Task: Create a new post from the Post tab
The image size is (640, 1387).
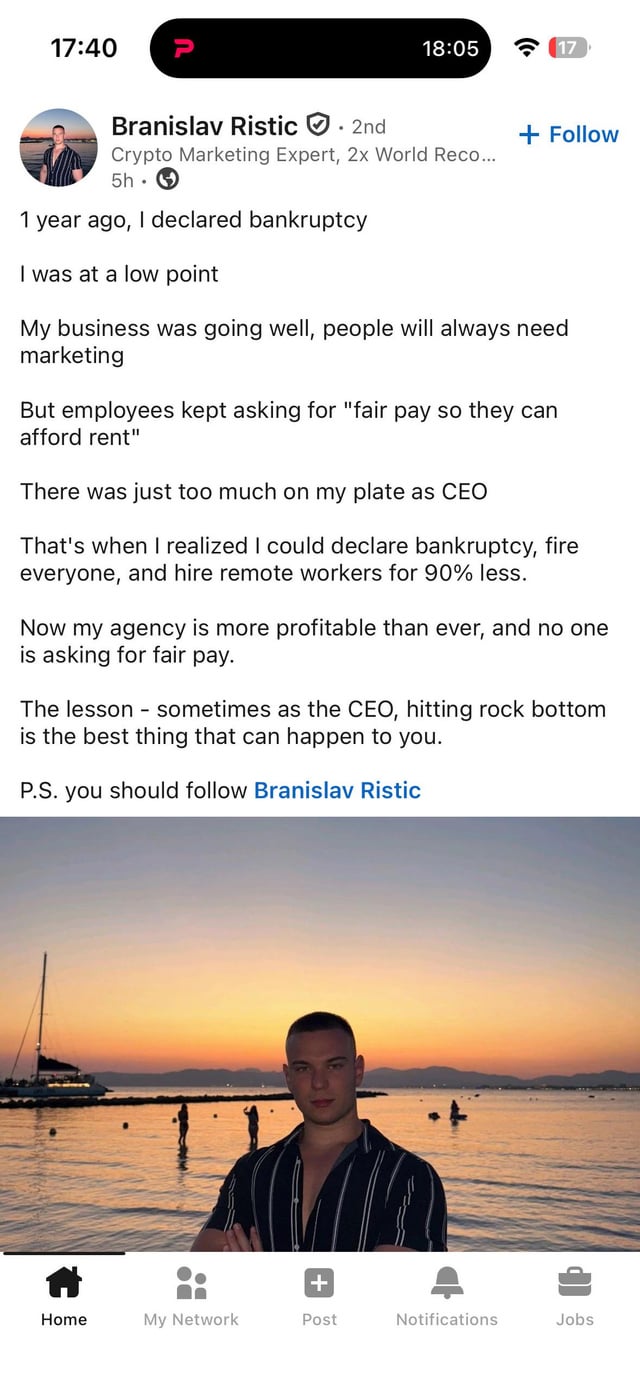Action: 319,1295
